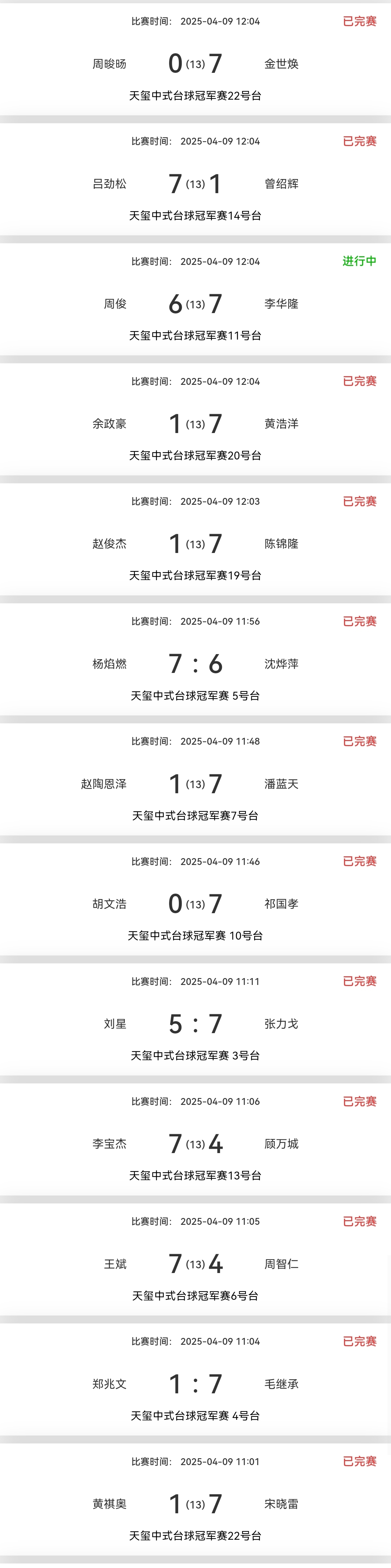The height and width of the screenshot is (1568, 391).
Task: Open the 周骏旸 vs 金世焕 match
Action: point(195,64)
